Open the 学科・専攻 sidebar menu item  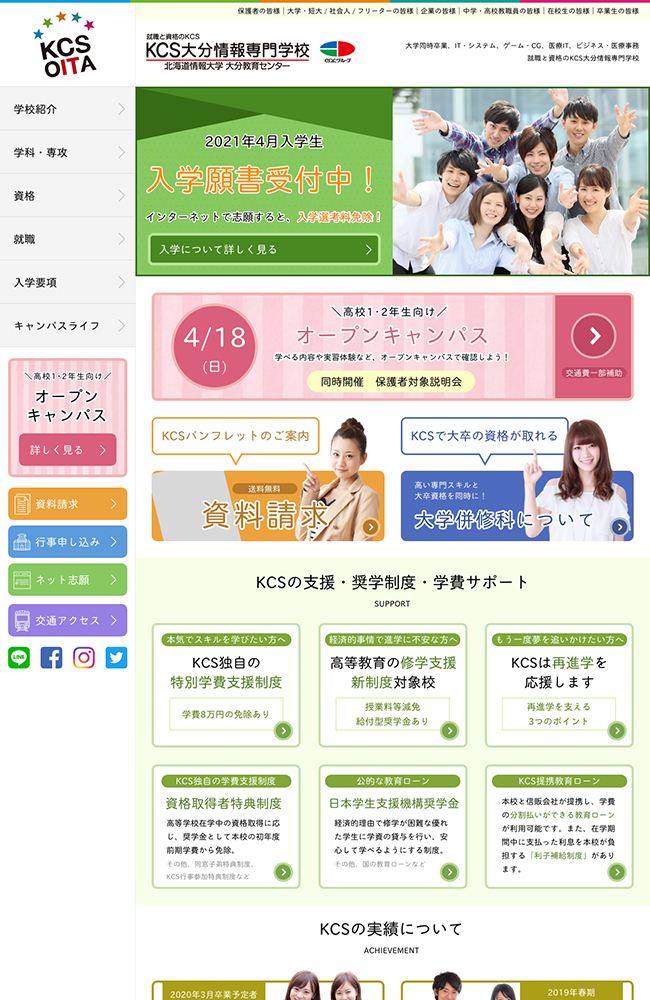[x=67, y=152]
